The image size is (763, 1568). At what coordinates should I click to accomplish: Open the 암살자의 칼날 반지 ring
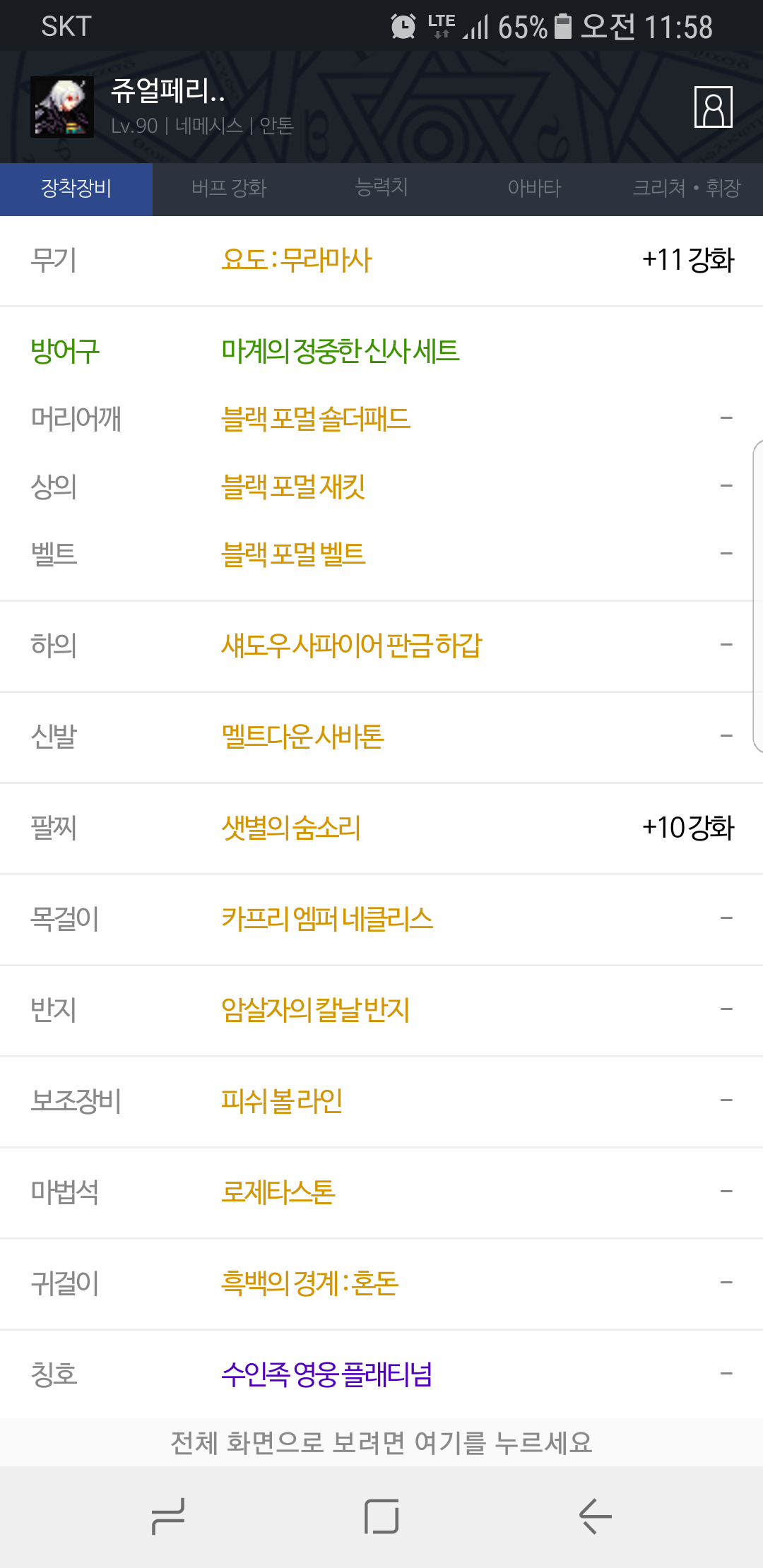[315, 1010]
